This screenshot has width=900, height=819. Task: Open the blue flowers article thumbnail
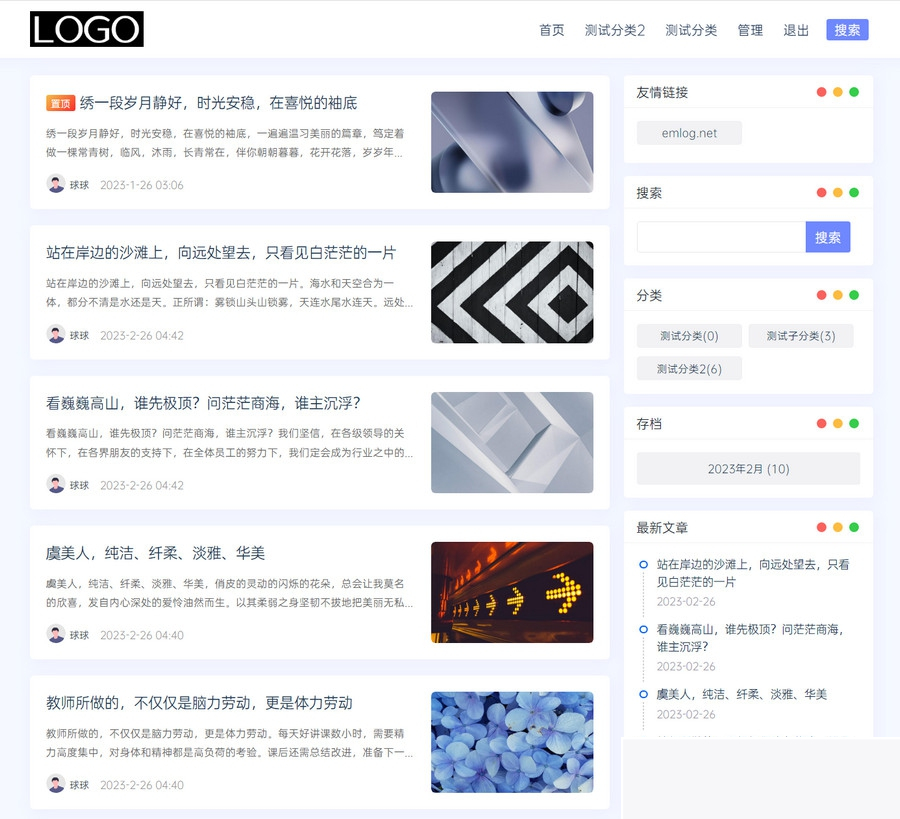pyautogui.click(x=512, y=742)
